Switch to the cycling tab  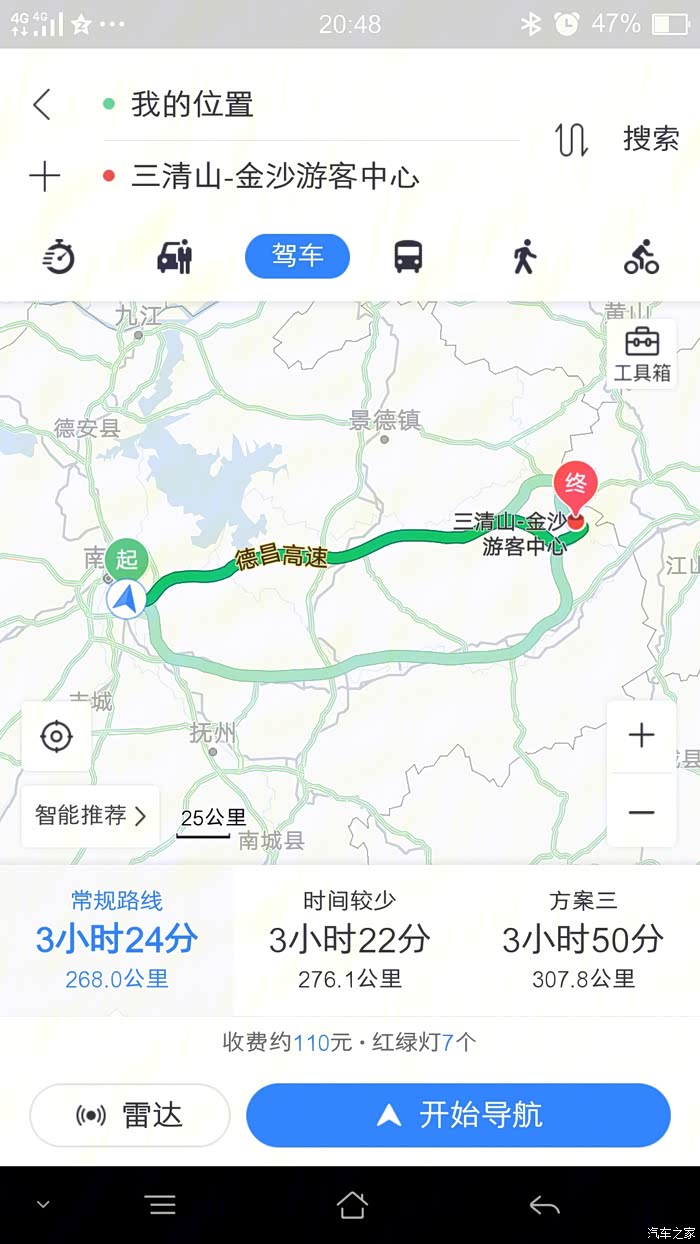coord(641,257)
